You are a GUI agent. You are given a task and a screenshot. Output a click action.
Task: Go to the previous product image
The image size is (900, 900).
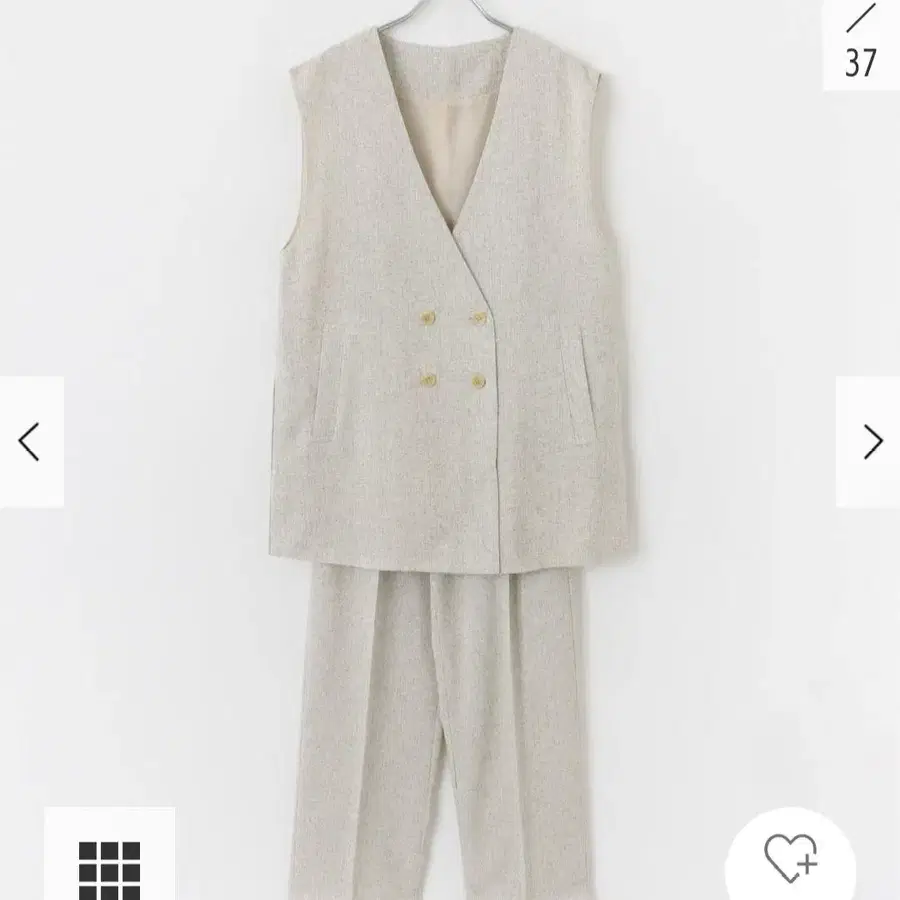coord(30,441)
